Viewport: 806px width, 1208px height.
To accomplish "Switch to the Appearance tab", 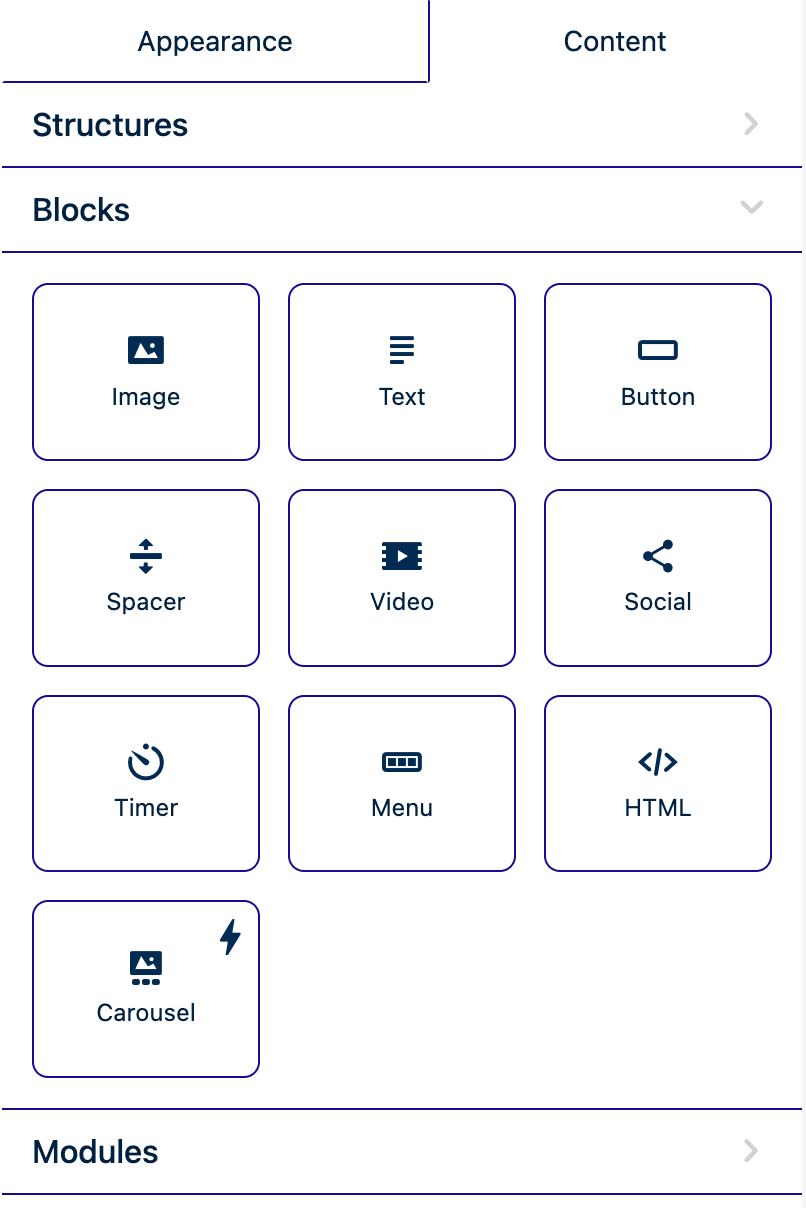I will (215, 42).
